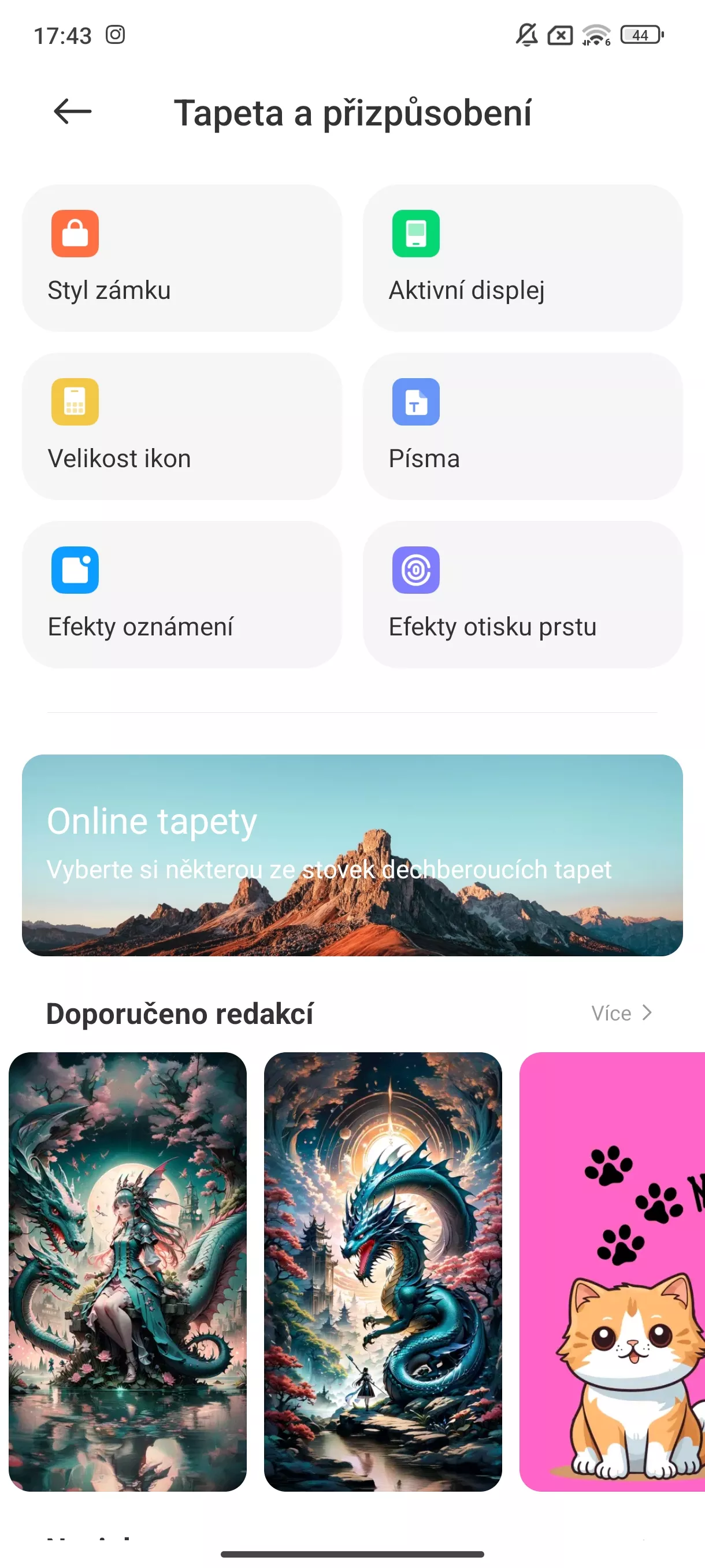Open the Písma fonts card

[522, 426]
